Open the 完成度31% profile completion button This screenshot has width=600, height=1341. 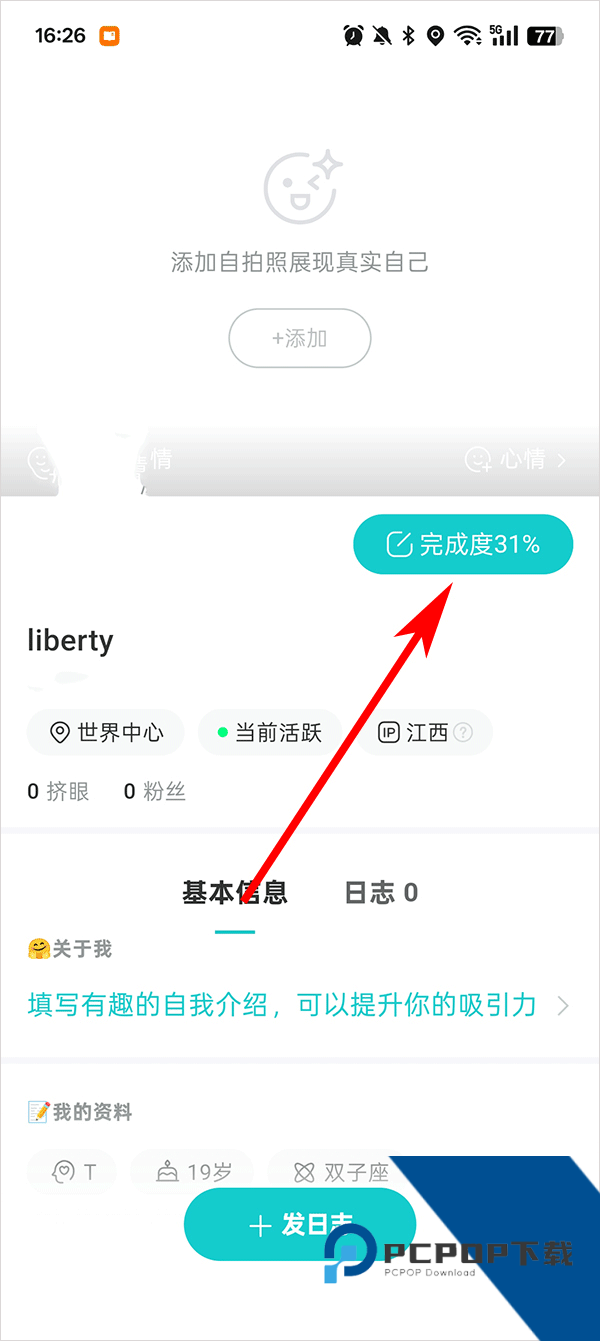(463, 545)
